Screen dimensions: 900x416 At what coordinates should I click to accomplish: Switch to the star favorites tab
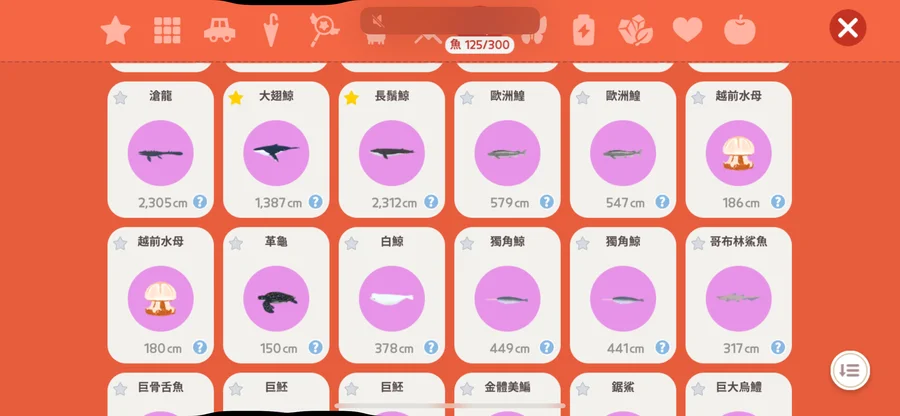pos(116,30)
